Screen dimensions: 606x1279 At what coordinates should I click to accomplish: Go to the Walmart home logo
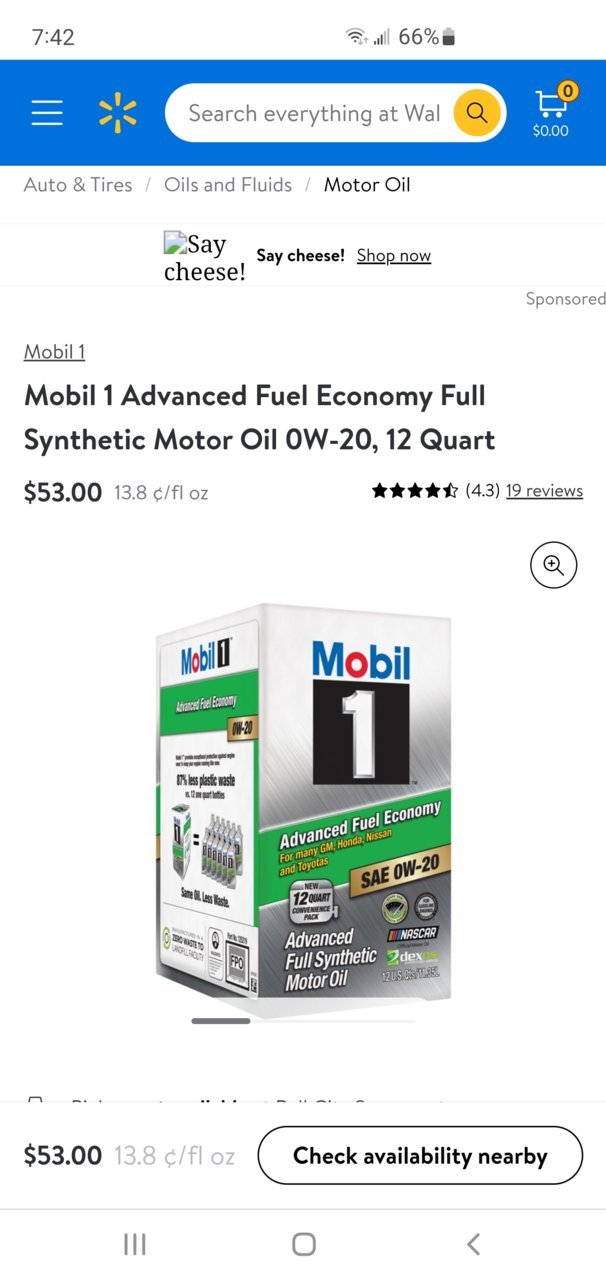pos(117,113)
